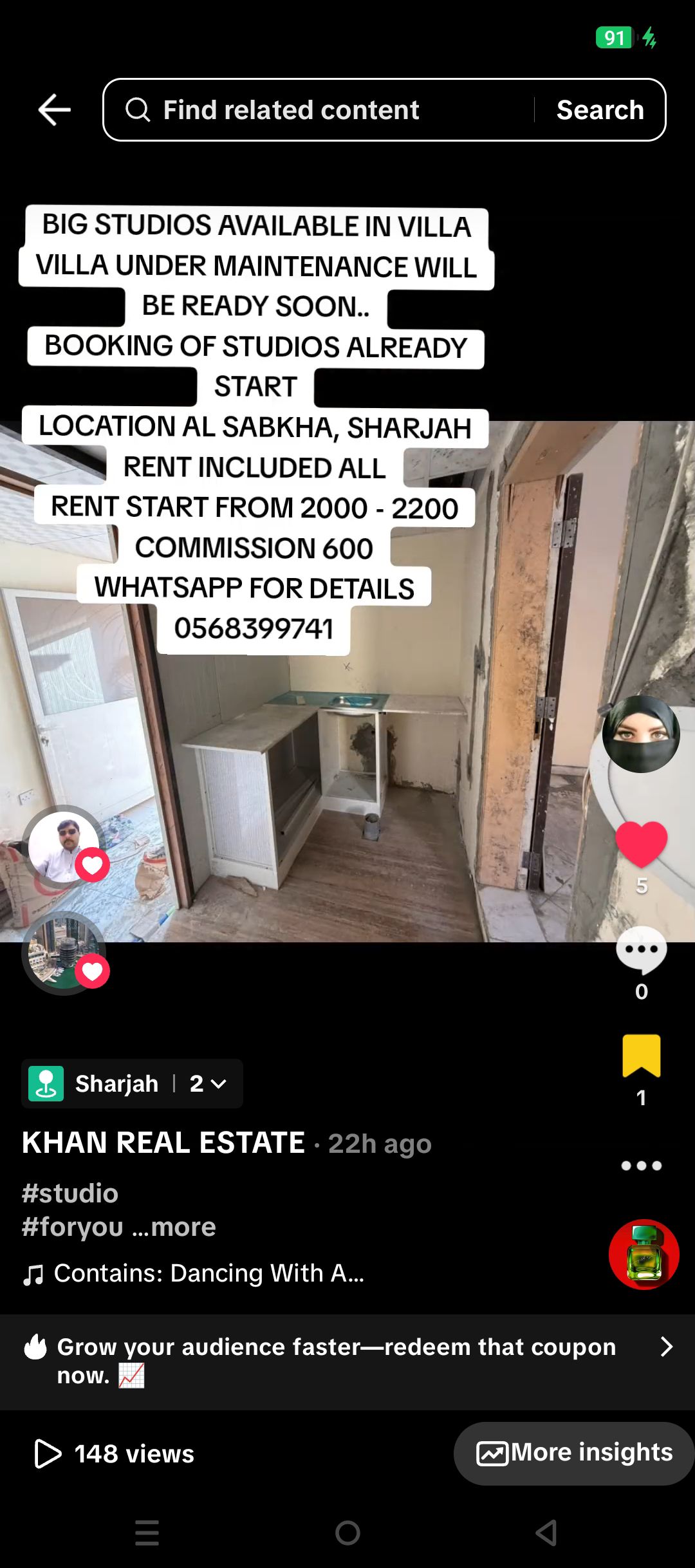695x1568 pixels.
Task: Open the KHAN REAL ESTATE profile name
Action: 163,1143
